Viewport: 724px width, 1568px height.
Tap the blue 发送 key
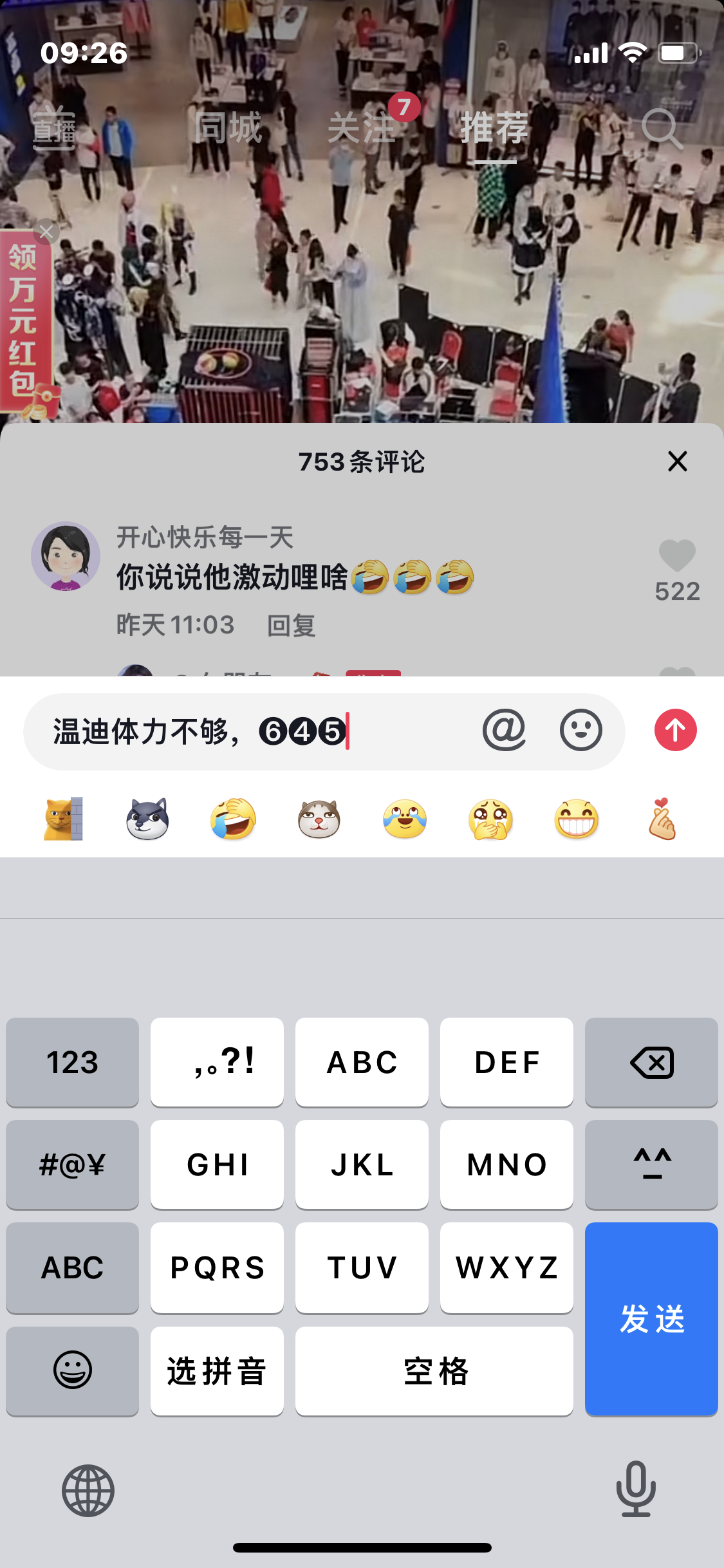(651, 1318)
